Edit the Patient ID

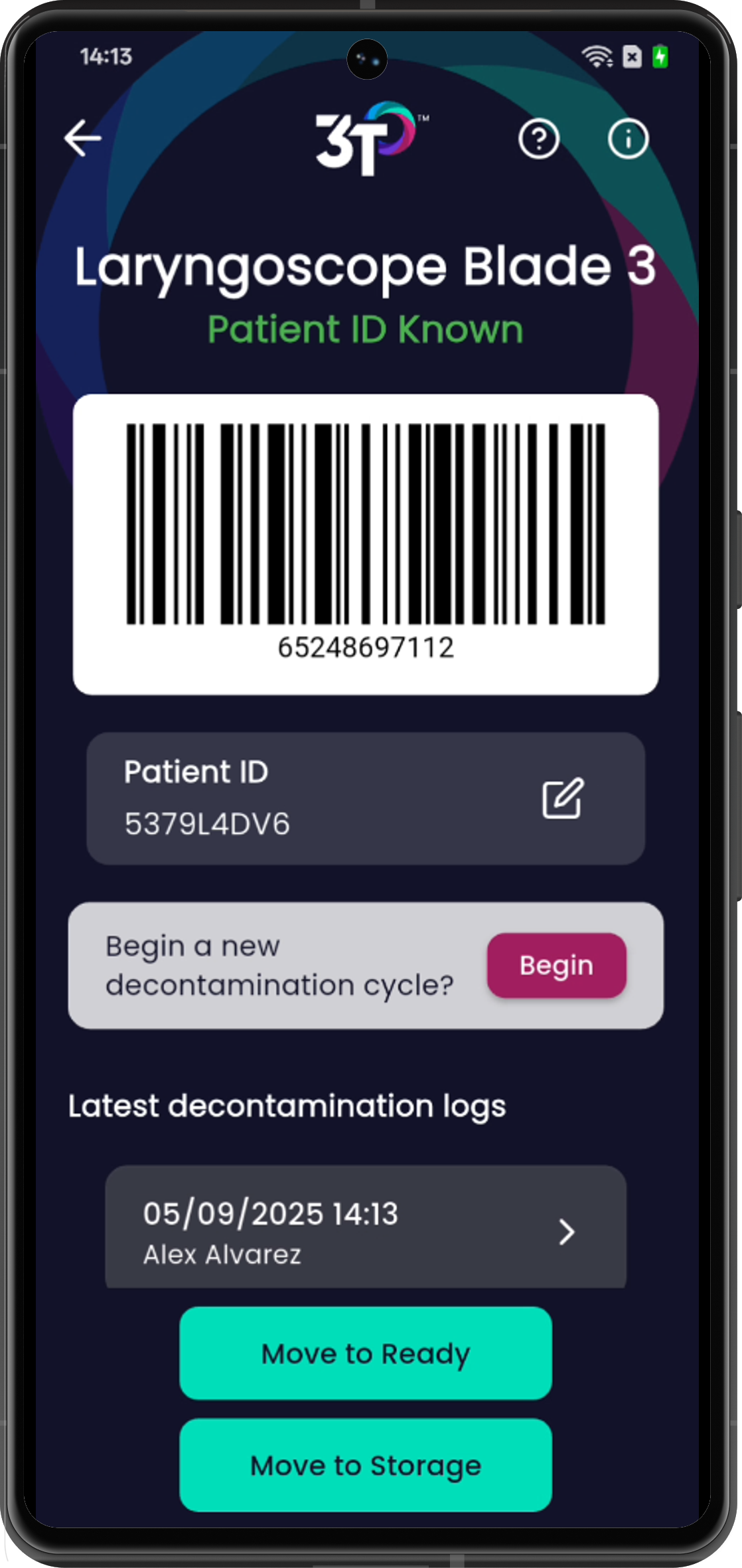(563, 798)
